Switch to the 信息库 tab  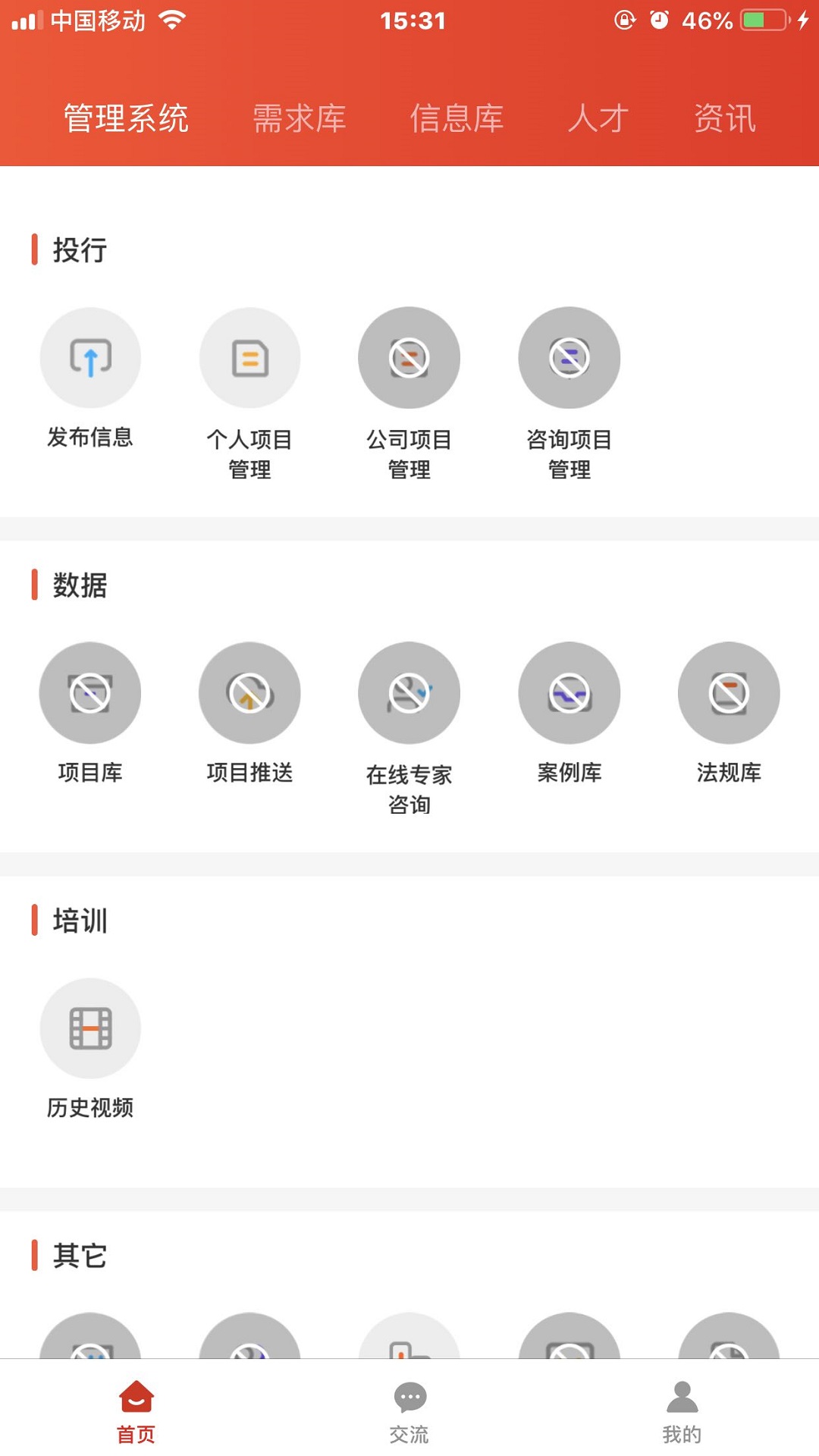click(457, 118)
